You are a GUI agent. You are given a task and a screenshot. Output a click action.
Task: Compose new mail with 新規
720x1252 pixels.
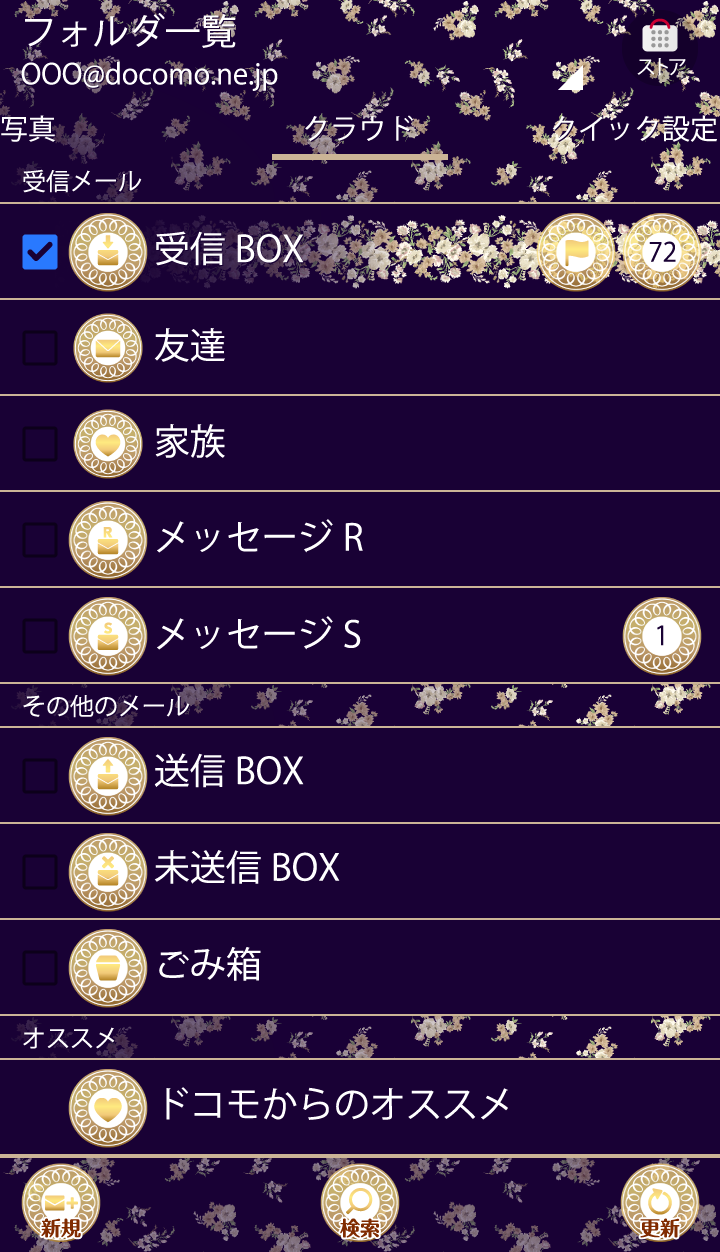(60, 1204)
